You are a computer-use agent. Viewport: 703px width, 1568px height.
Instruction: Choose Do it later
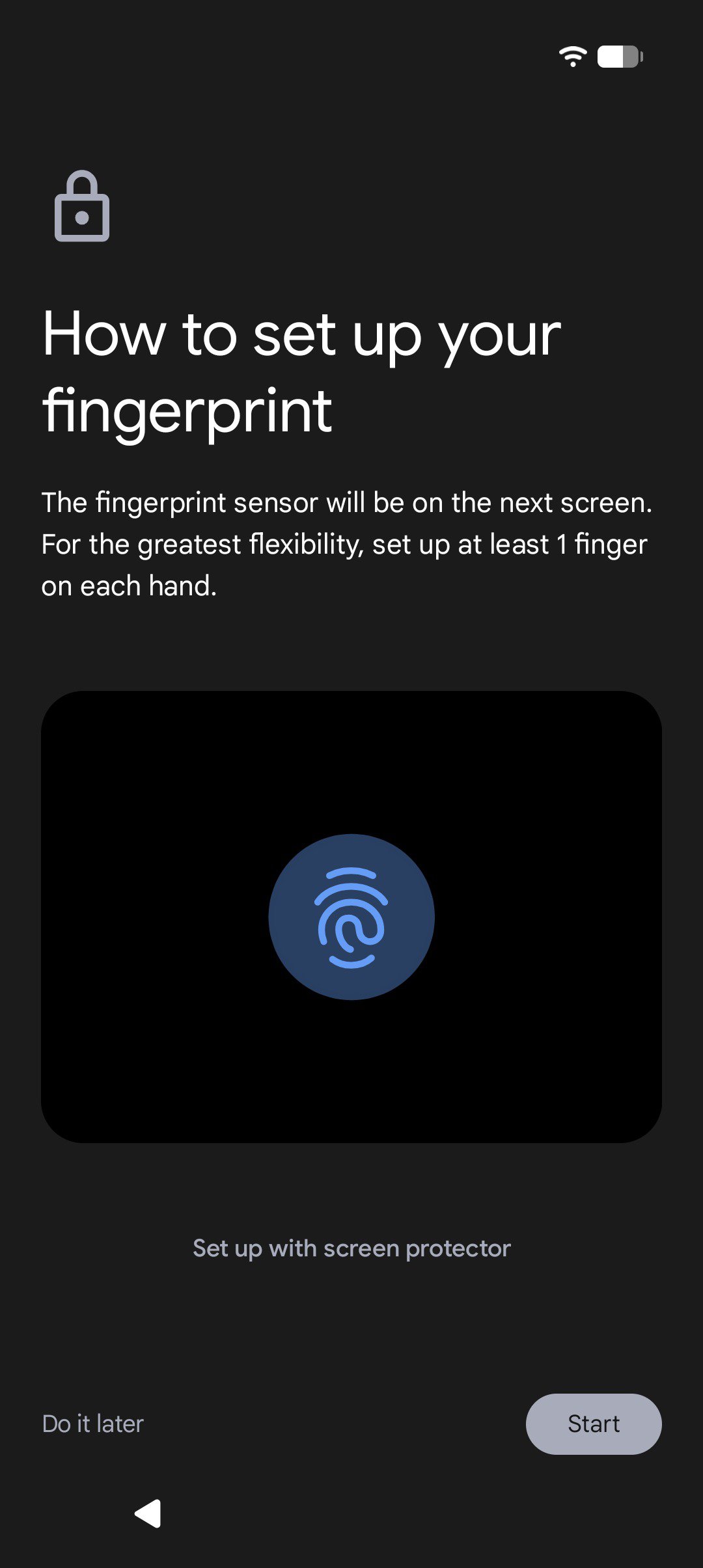point(93,1424)
